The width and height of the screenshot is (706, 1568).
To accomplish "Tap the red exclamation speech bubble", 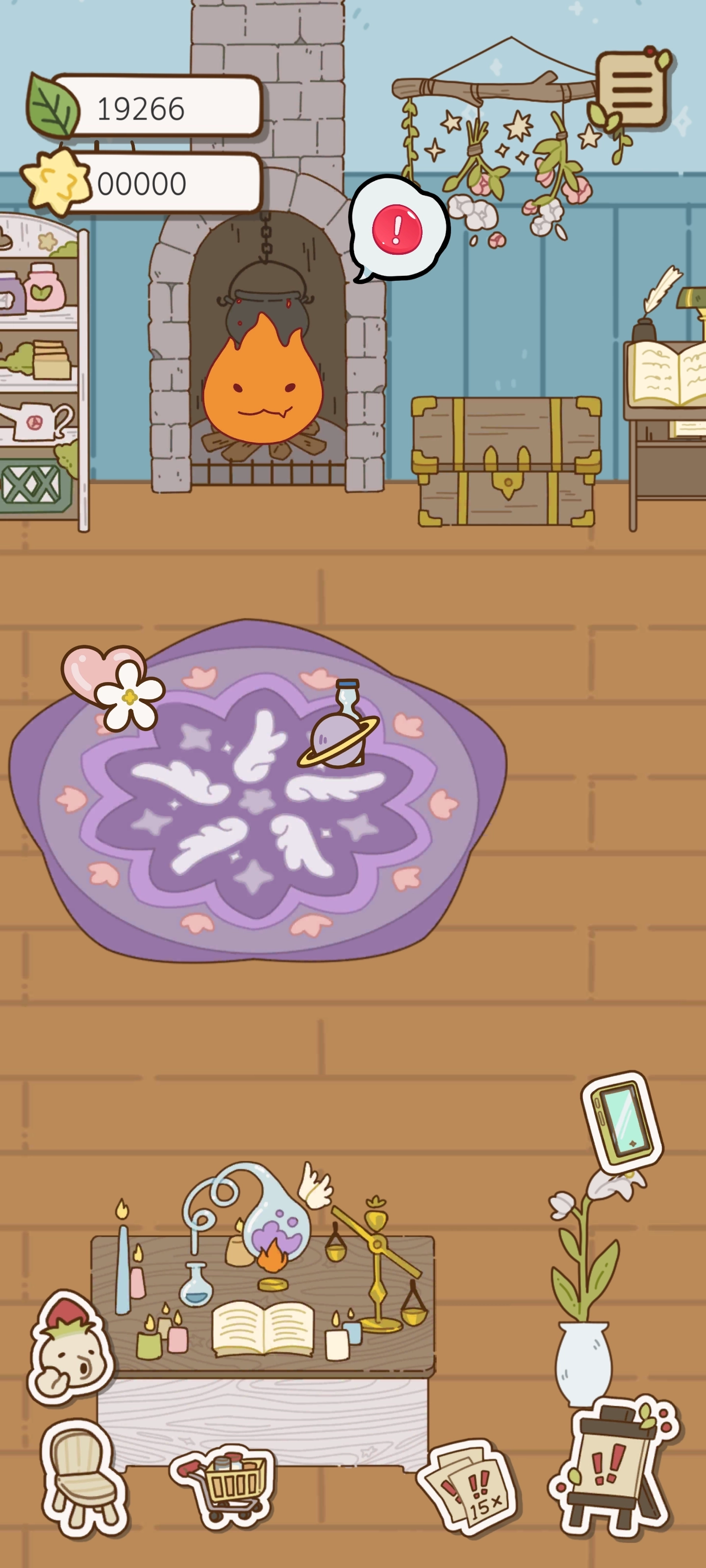I will pyautogui.click(x=399, y=229).
